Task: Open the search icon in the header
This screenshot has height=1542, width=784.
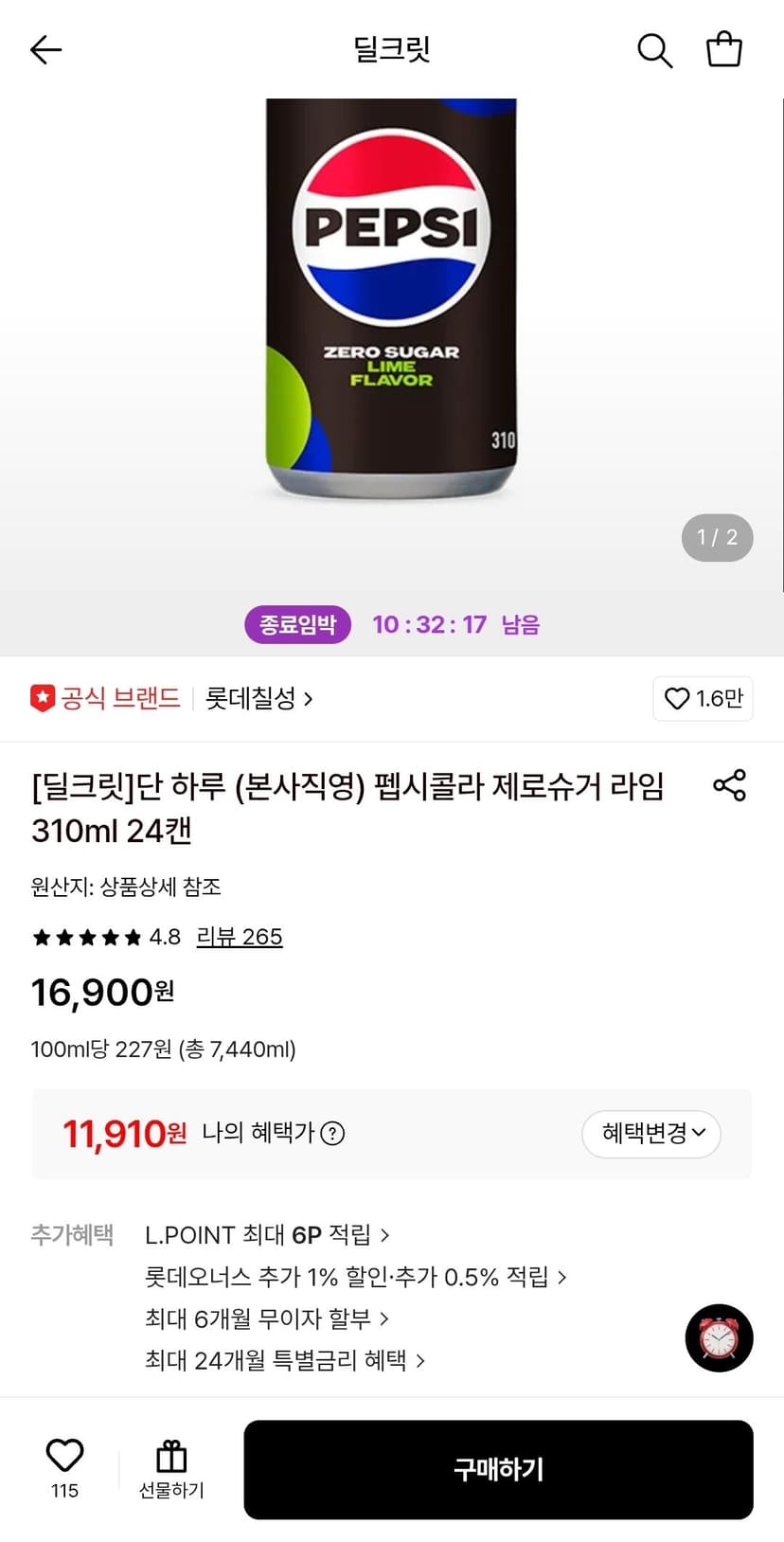Action: coord(654,50)
